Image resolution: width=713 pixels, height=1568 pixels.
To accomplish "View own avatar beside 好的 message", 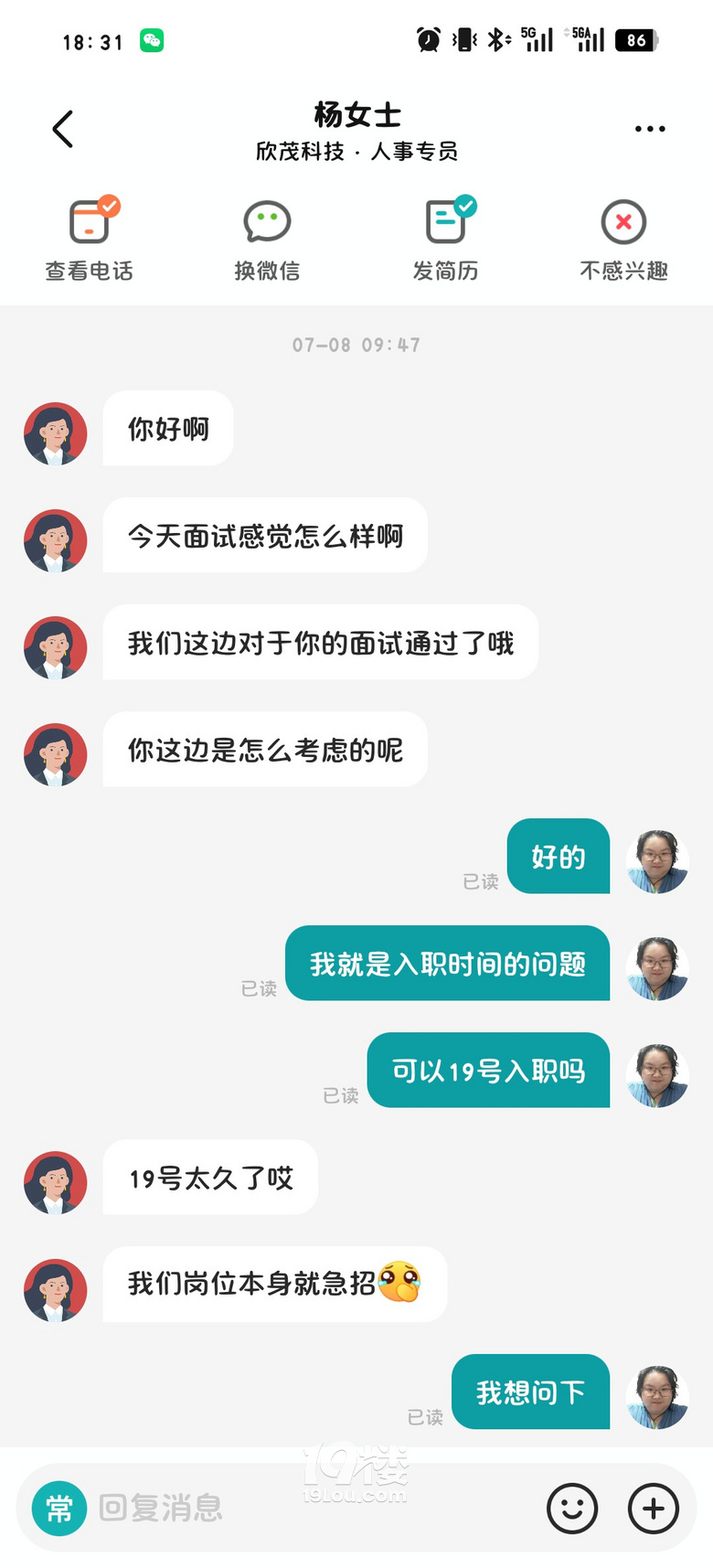I will tap(656, 861).
